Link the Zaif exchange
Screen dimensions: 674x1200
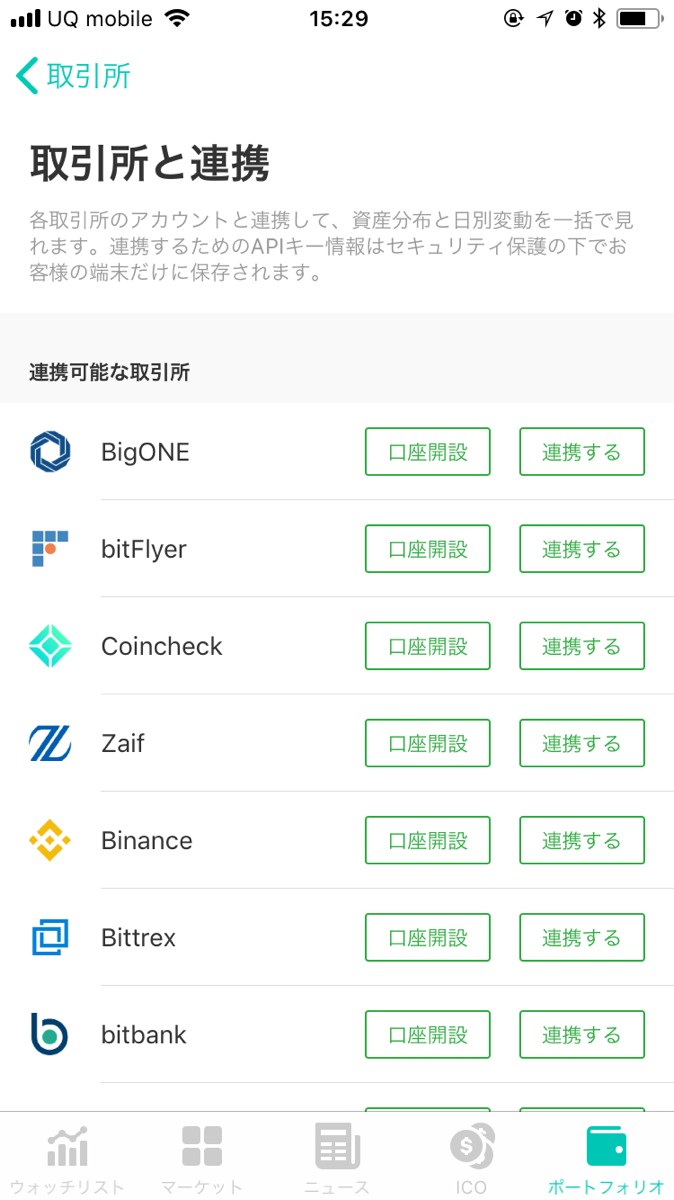[x=581, y=743]
